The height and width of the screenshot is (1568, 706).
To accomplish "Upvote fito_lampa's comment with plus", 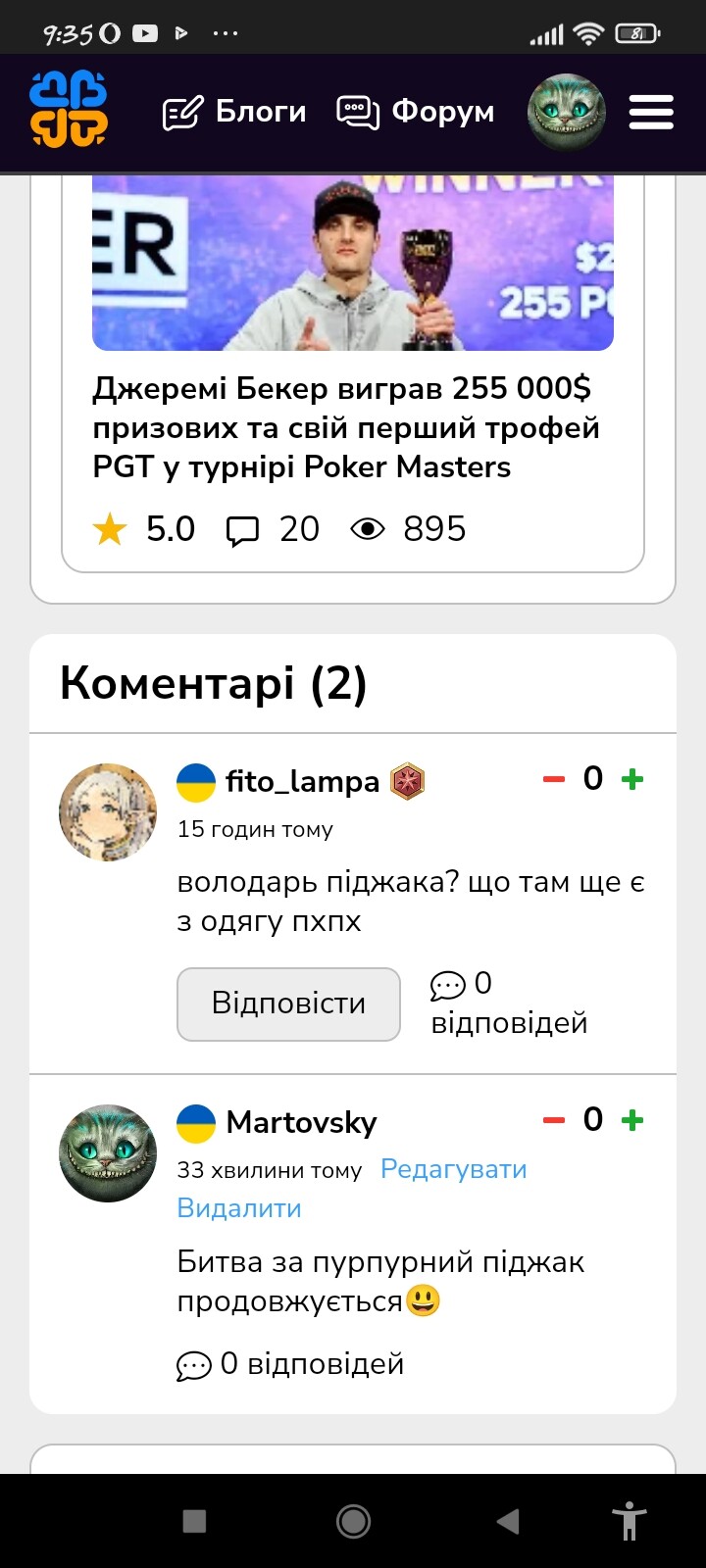I will [x=633, y=779].
